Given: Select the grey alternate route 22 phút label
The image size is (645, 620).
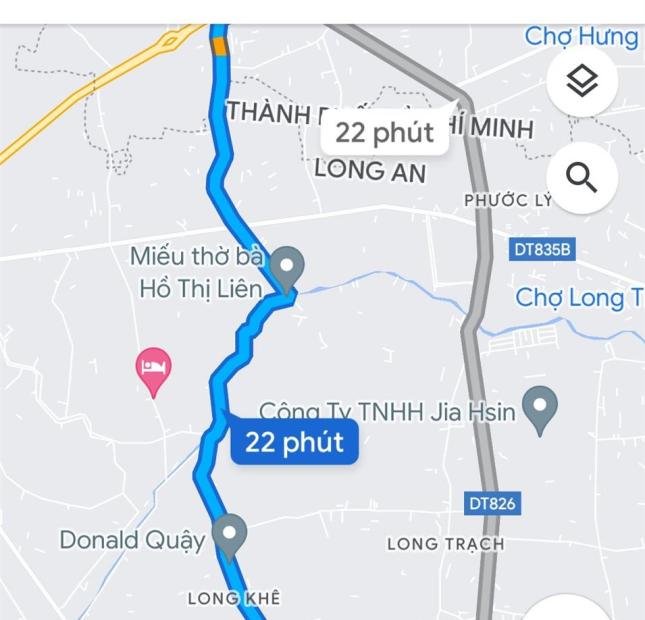Looking at the screenshot, I should [x=384, y=132].
